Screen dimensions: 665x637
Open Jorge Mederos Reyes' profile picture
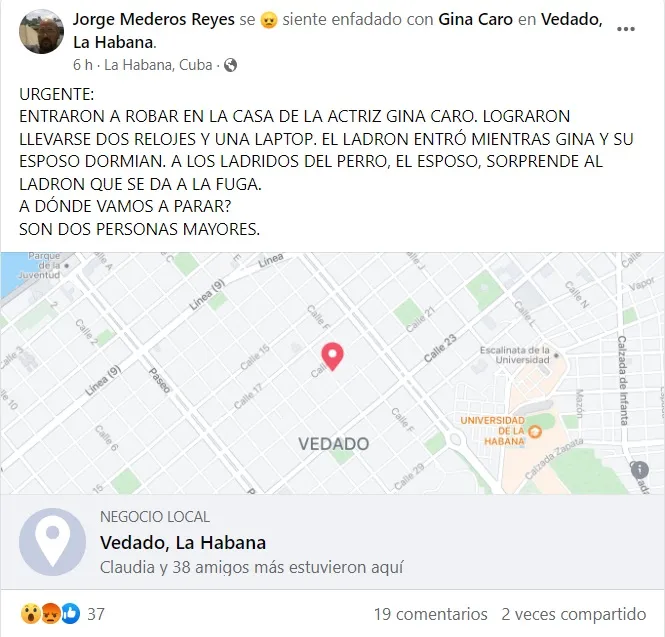(x=42, y=32)
